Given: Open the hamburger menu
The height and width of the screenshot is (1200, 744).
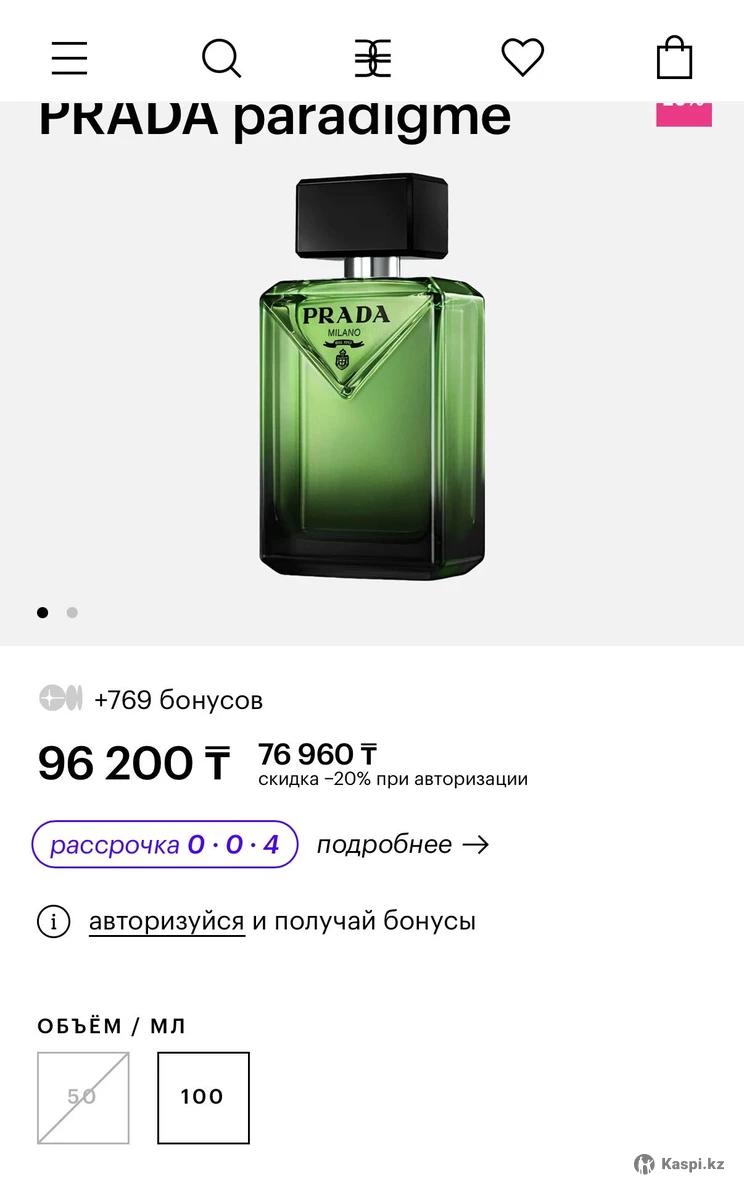Looking at the screenshot, I should (x=69, y=58).
